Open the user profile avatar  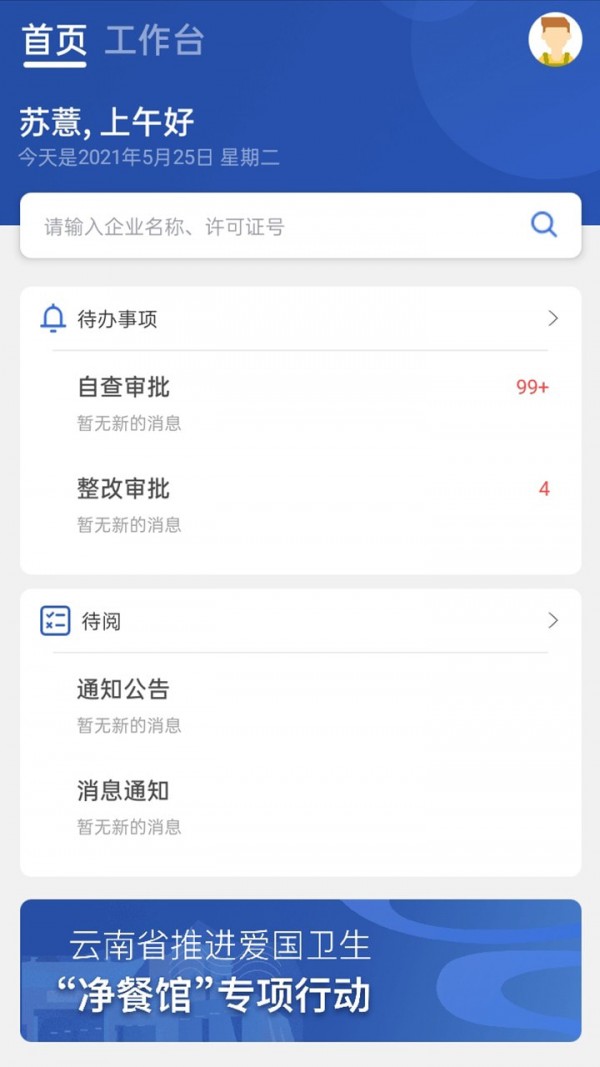(x=555, y=41)
